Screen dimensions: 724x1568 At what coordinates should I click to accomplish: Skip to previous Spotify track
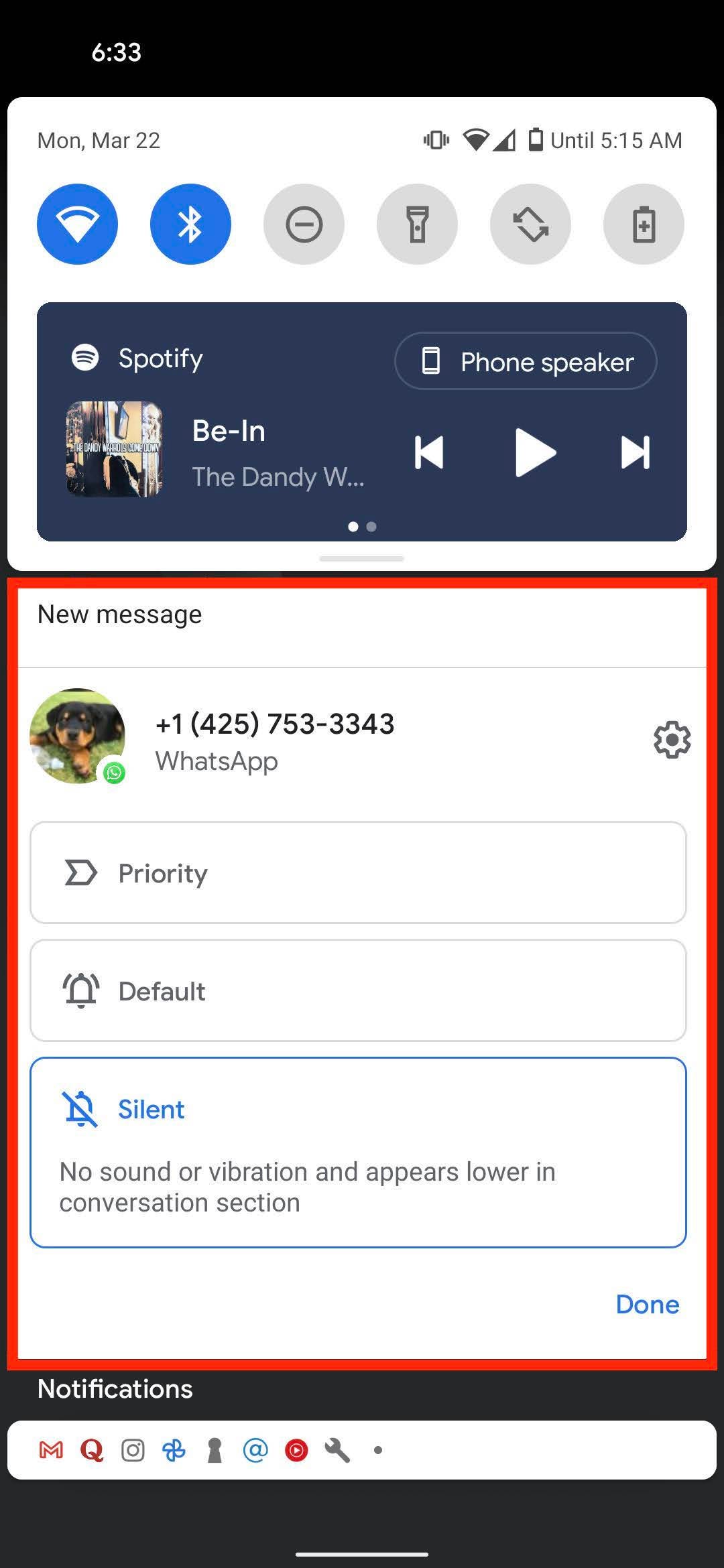pyautogui.click(x=429, y=452)
